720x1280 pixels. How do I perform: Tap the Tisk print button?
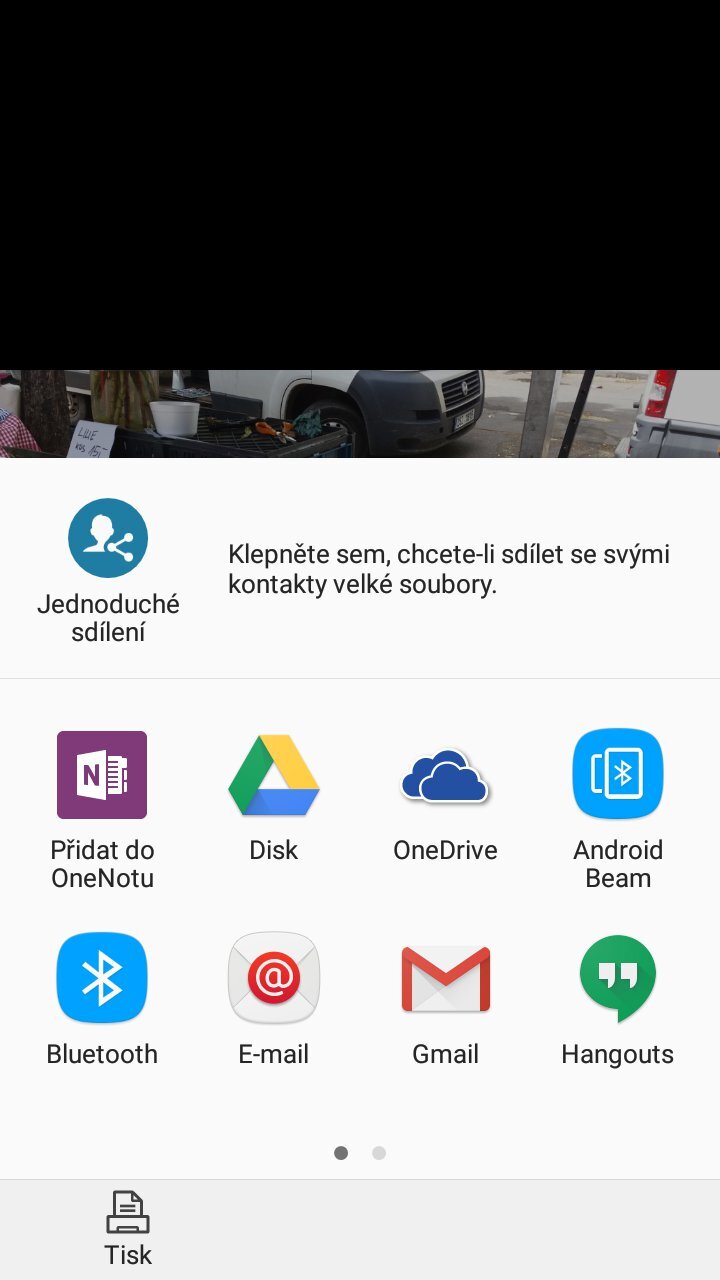point(128,1228)
